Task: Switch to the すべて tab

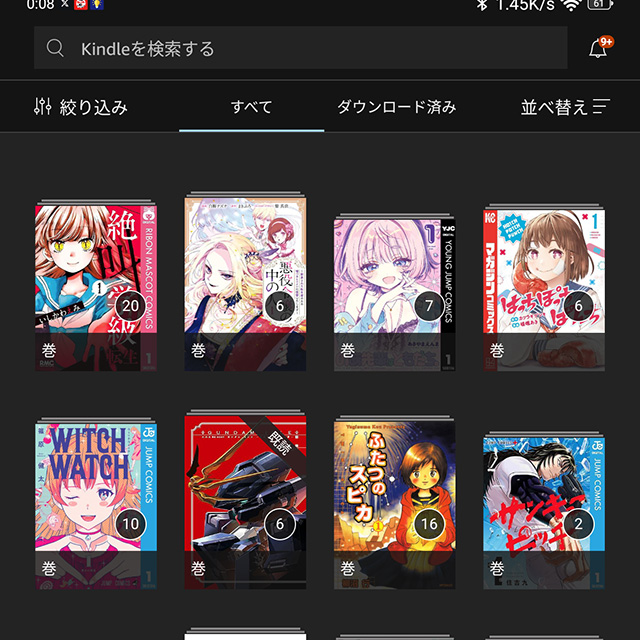Action: coord(251,107)
